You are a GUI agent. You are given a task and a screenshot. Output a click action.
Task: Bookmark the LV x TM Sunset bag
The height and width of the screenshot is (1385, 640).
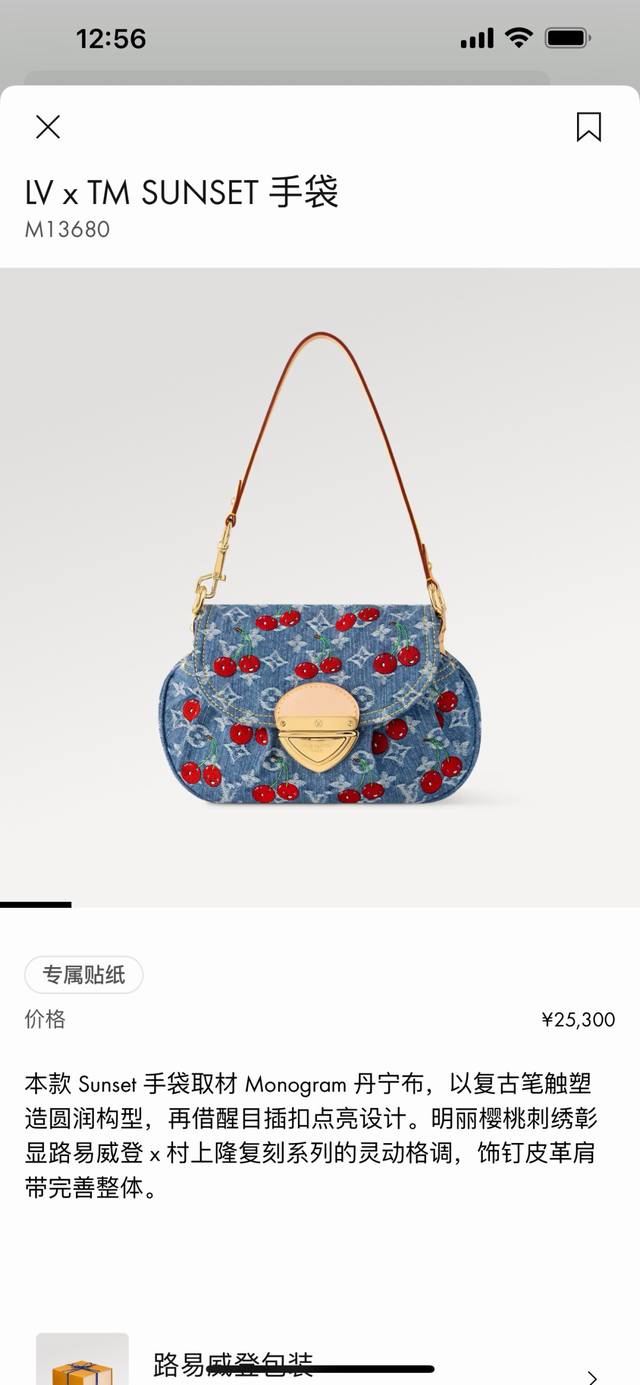588,127
